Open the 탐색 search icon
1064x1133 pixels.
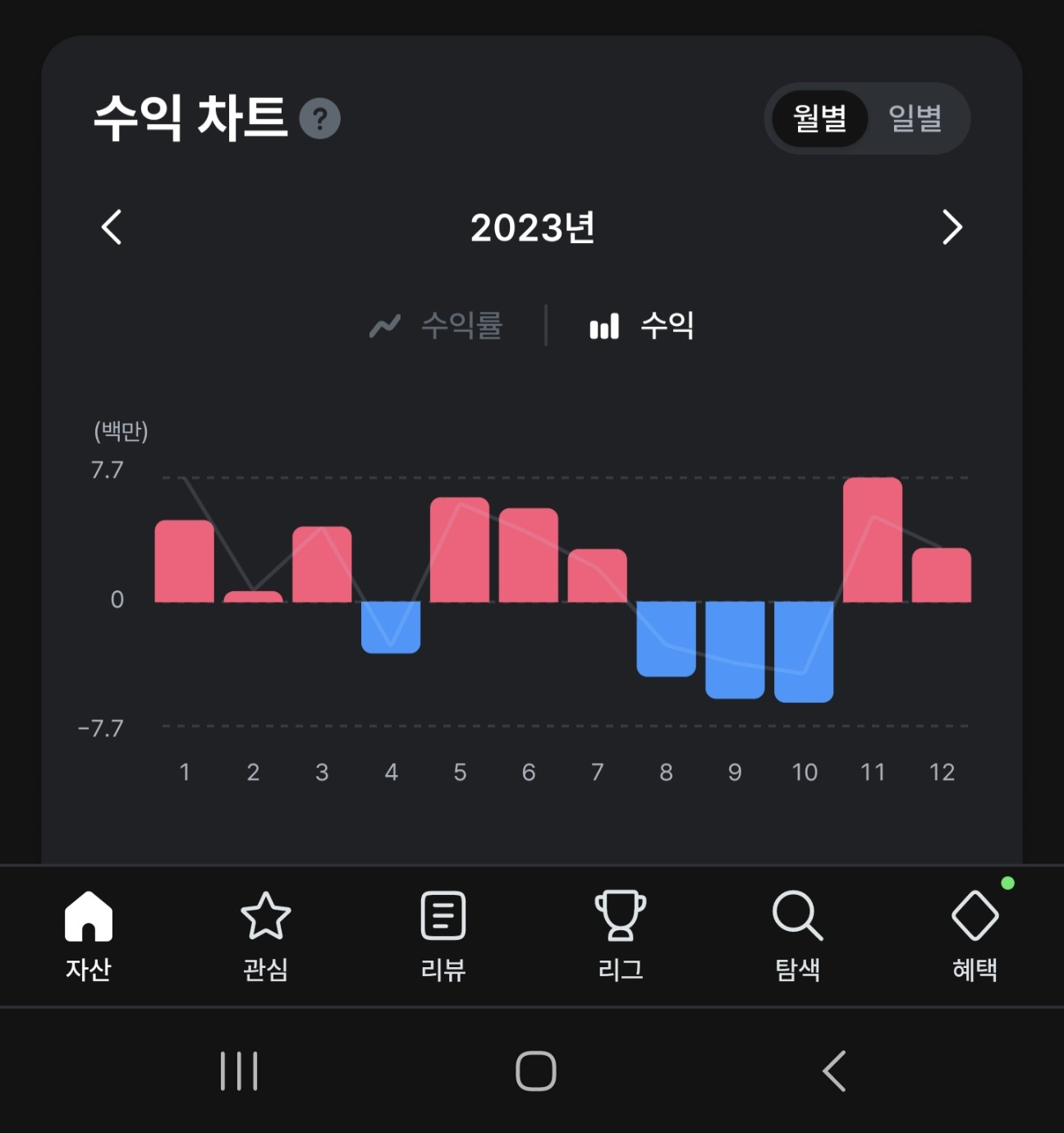(797, 915)
